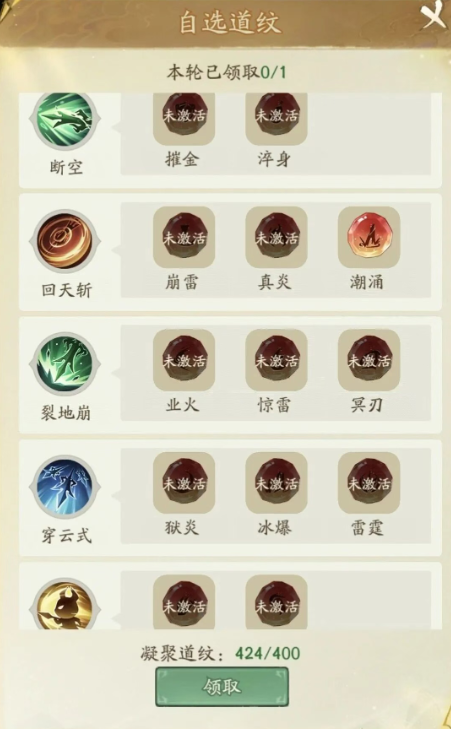Choose the 真炎 rune

276,237
